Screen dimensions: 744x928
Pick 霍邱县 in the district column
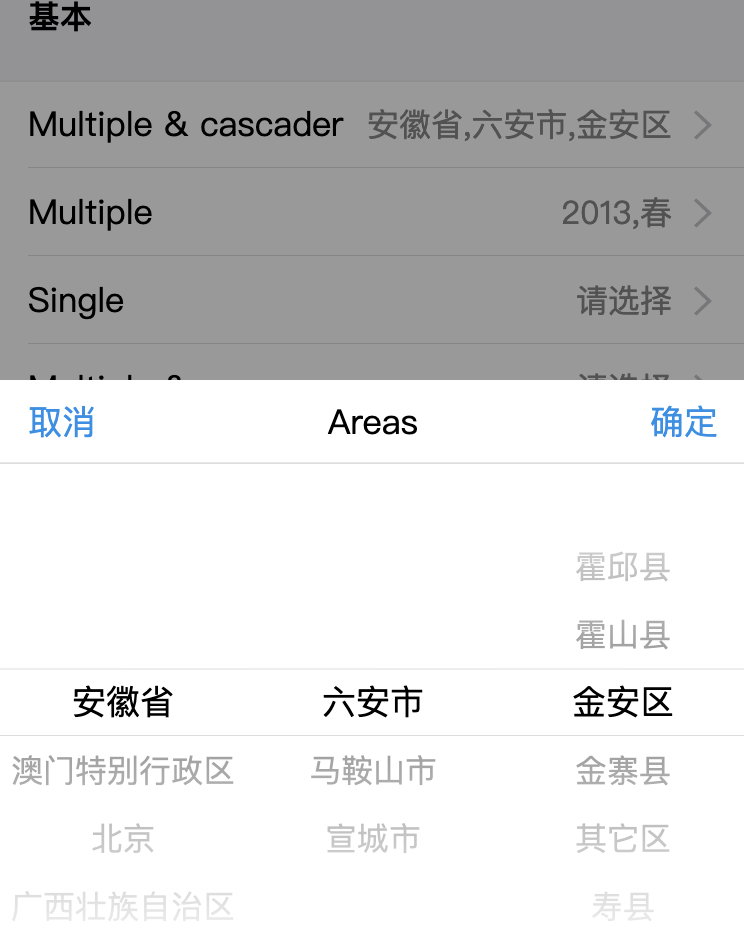tap(622, 567)
